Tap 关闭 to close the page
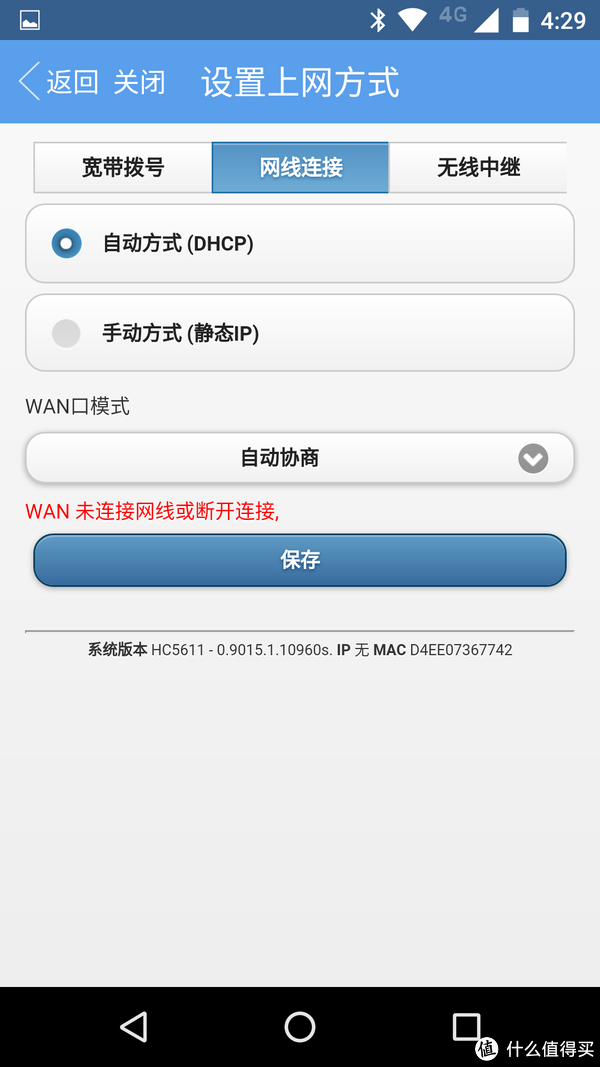 point(139,82)
